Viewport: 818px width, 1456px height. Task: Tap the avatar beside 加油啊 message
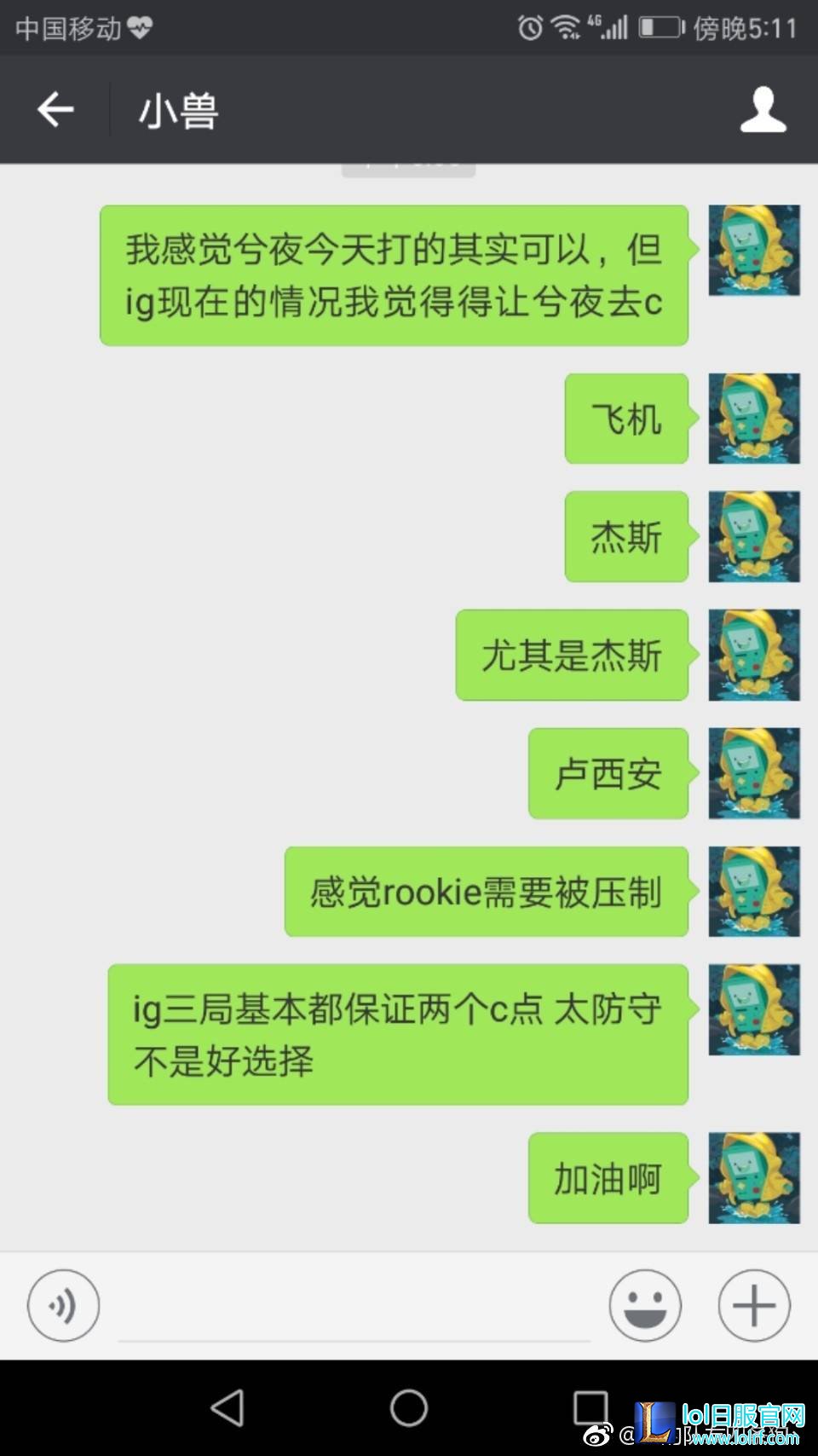pos(754,1178)
